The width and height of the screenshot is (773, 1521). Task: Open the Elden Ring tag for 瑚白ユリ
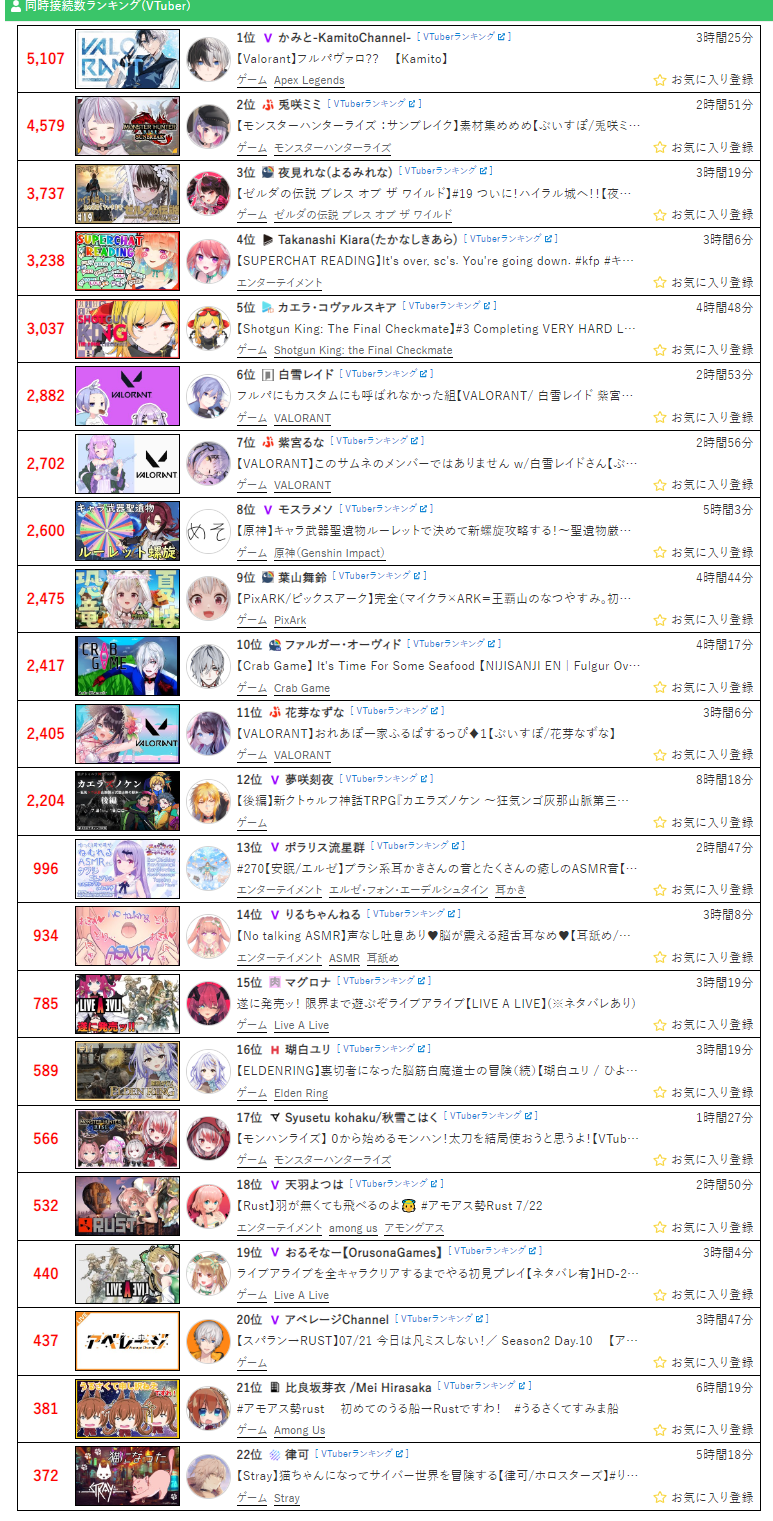300,1093
